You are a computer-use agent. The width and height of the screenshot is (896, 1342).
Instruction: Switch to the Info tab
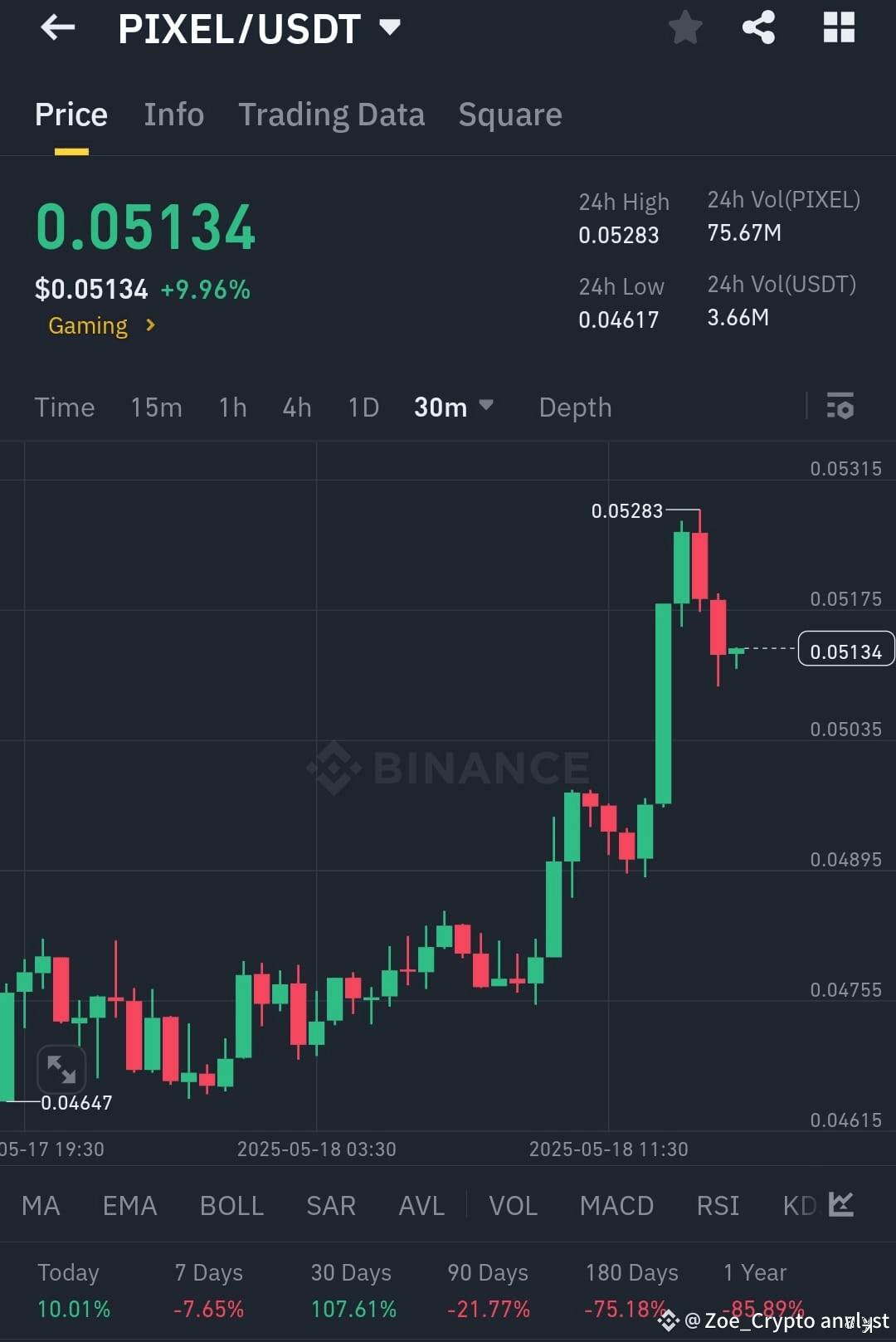tap(173, 114)
